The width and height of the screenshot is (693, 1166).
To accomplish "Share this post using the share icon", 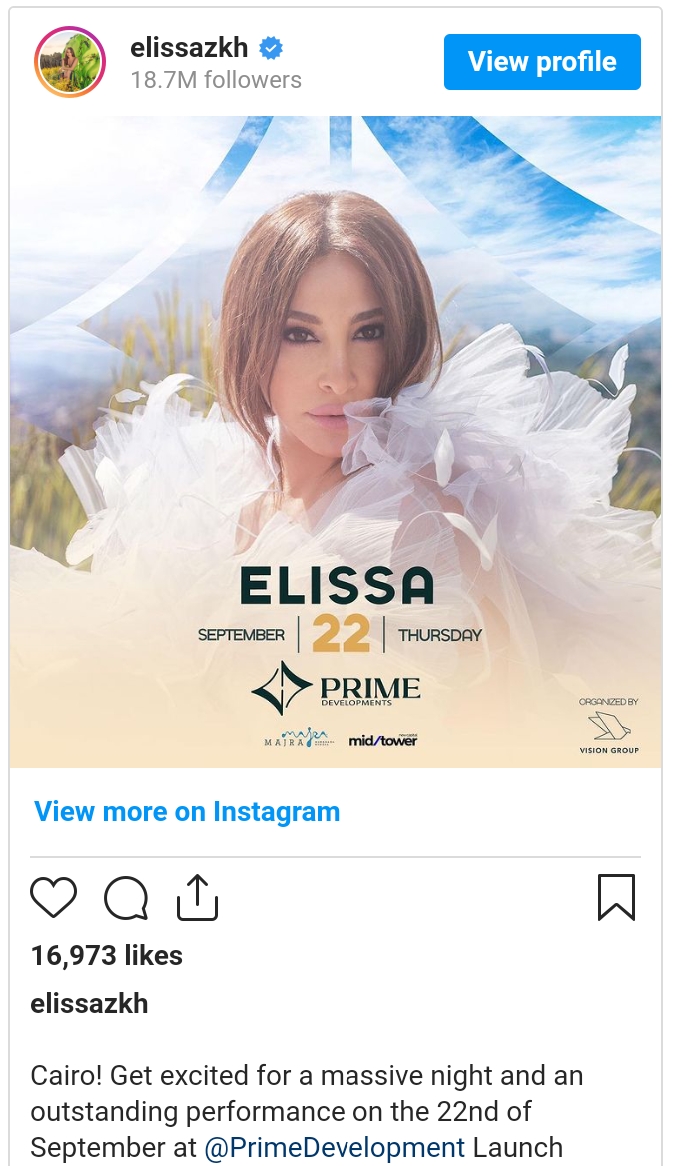I will point(197,897).
